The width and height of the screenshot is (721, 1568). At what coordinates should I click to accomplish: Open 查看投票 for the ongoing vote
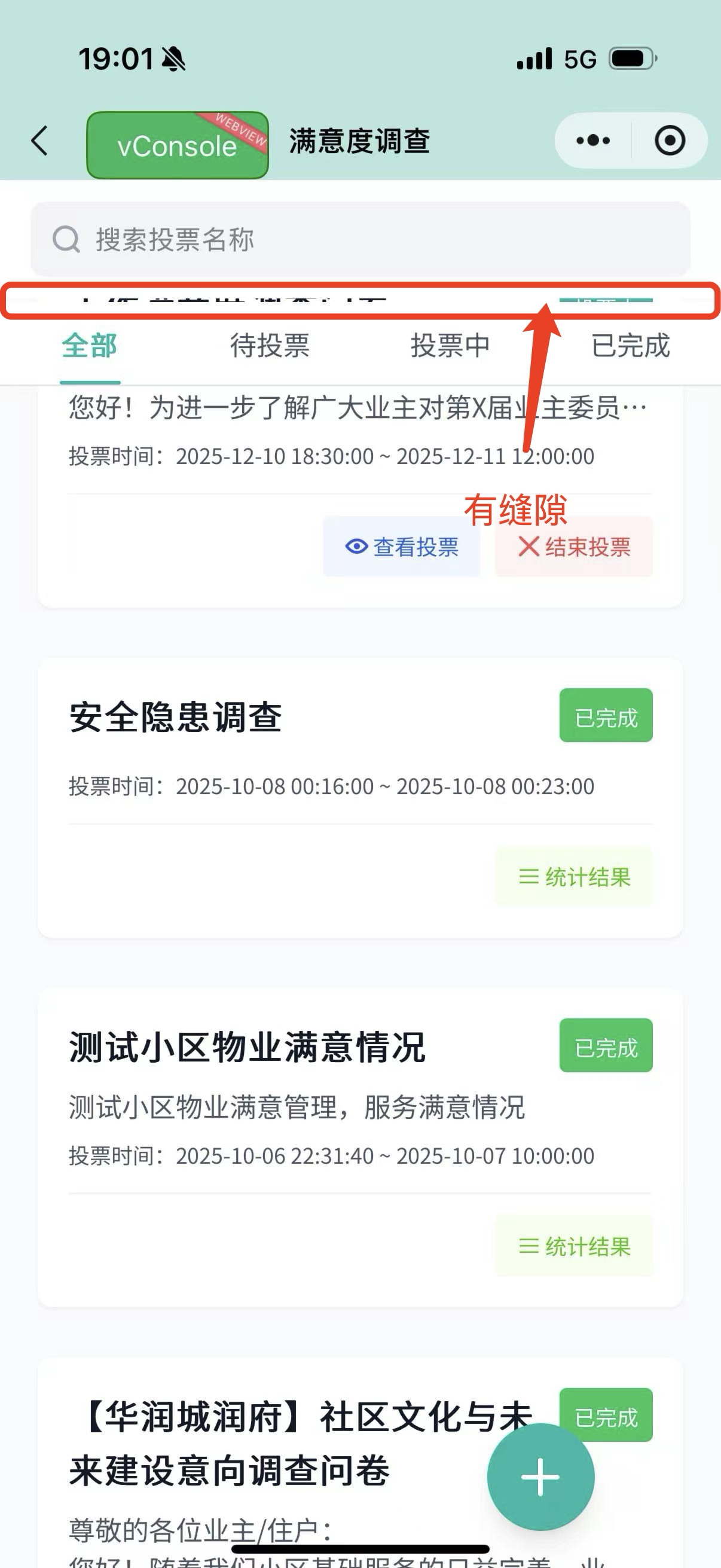(402, 547)
